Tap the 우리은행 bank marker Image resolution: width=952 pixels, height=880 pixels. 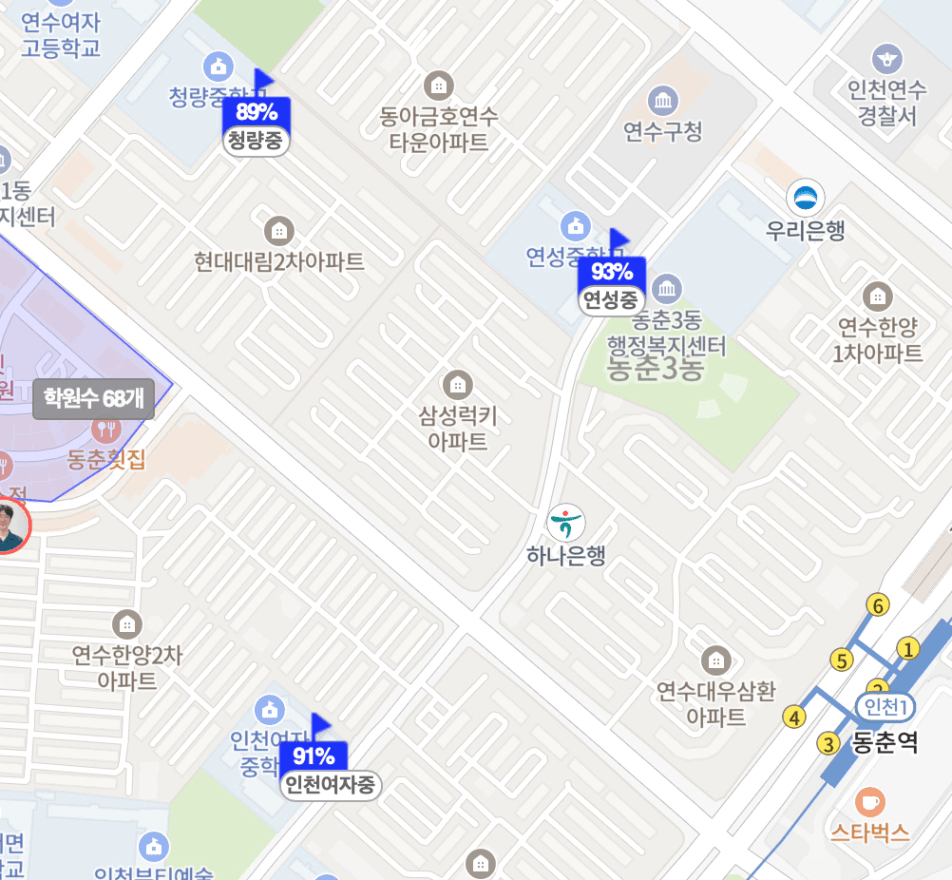point(805,198)
